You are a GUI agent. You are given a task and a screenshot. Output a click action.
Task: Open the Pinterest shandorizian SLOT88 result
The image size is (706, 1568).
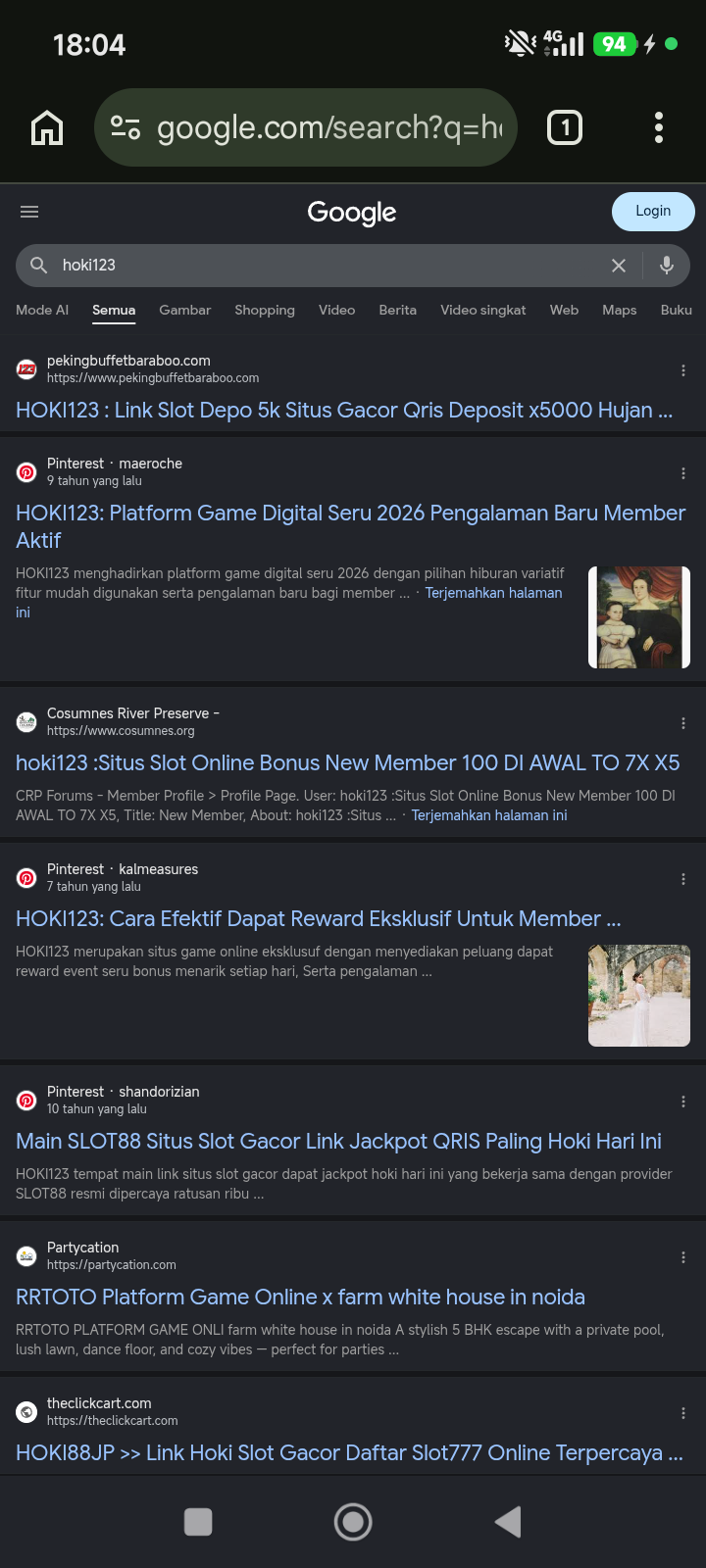[x=338, y=1141]
